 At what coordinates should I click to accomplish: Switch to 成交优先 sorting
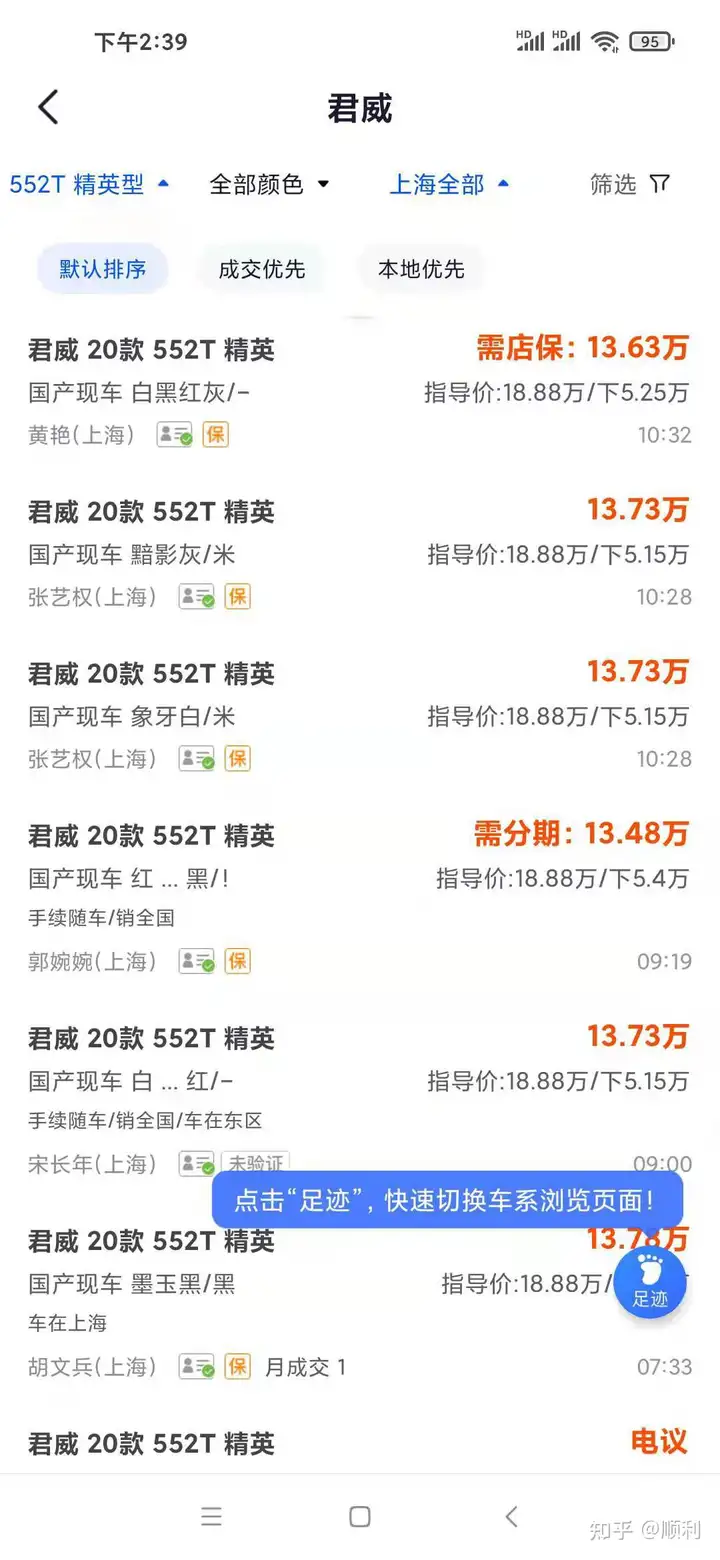[x=262, y=269]
